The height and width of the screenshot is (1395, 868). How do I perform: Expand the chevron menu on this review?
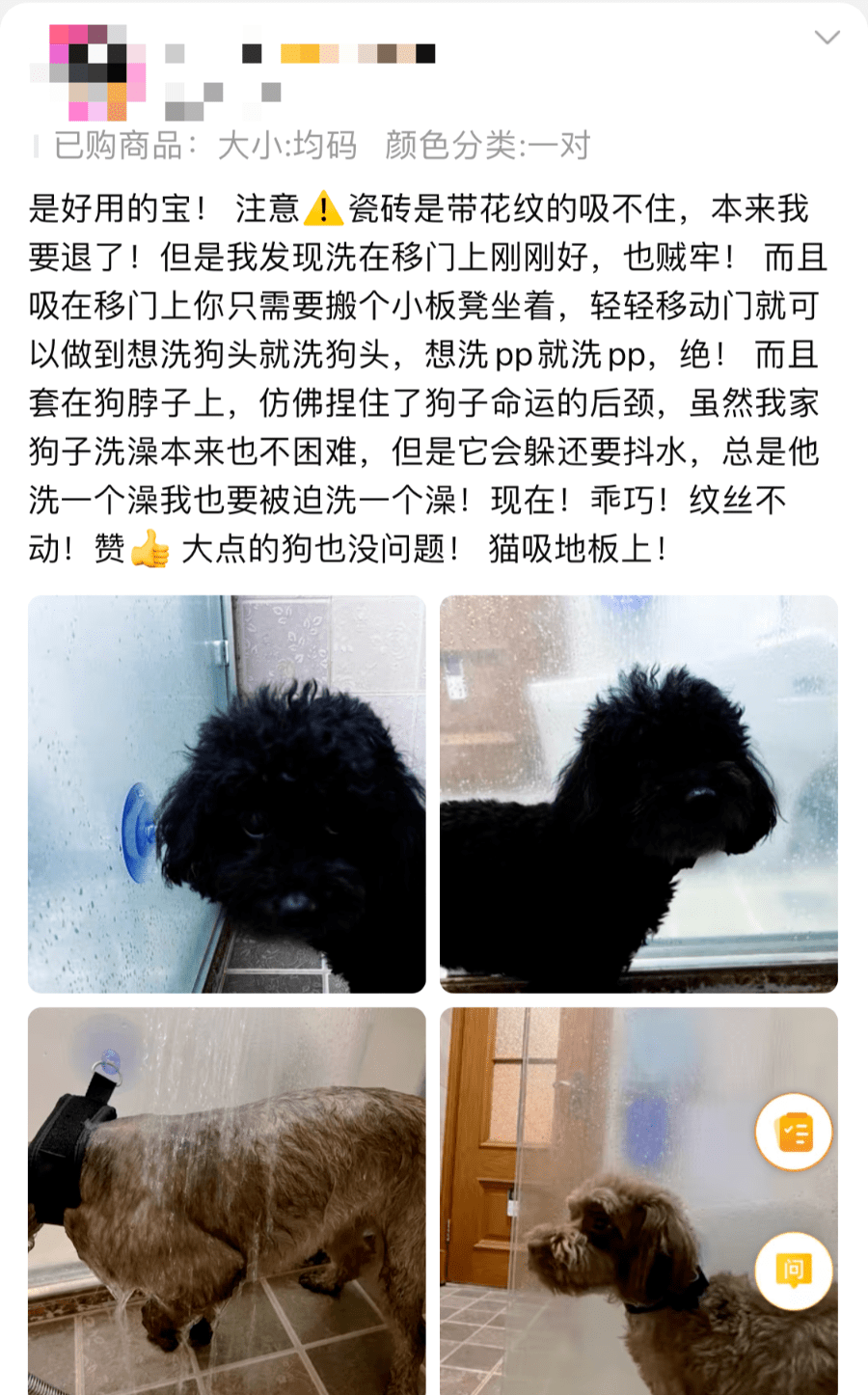tap(827, 38)
